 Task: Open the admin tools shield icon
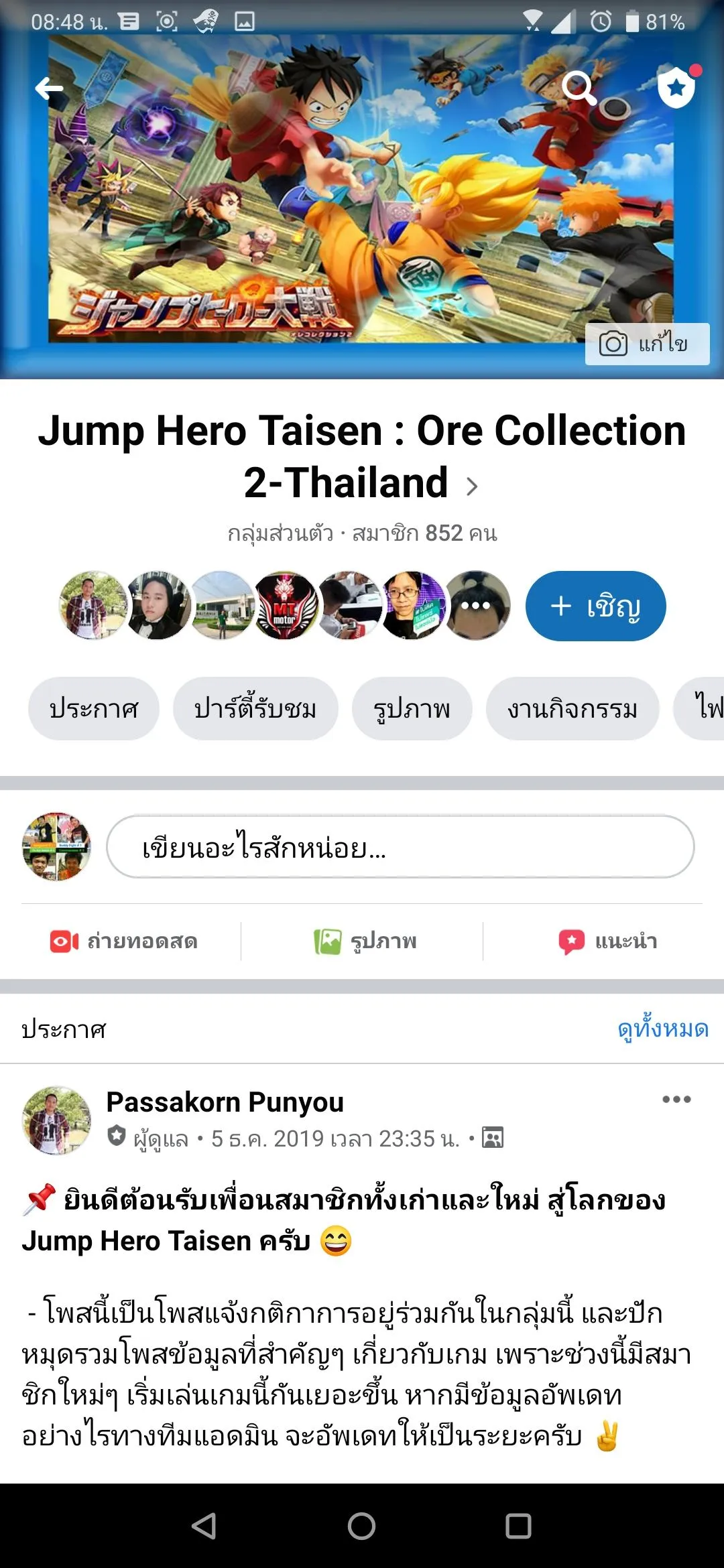[676, 87]
